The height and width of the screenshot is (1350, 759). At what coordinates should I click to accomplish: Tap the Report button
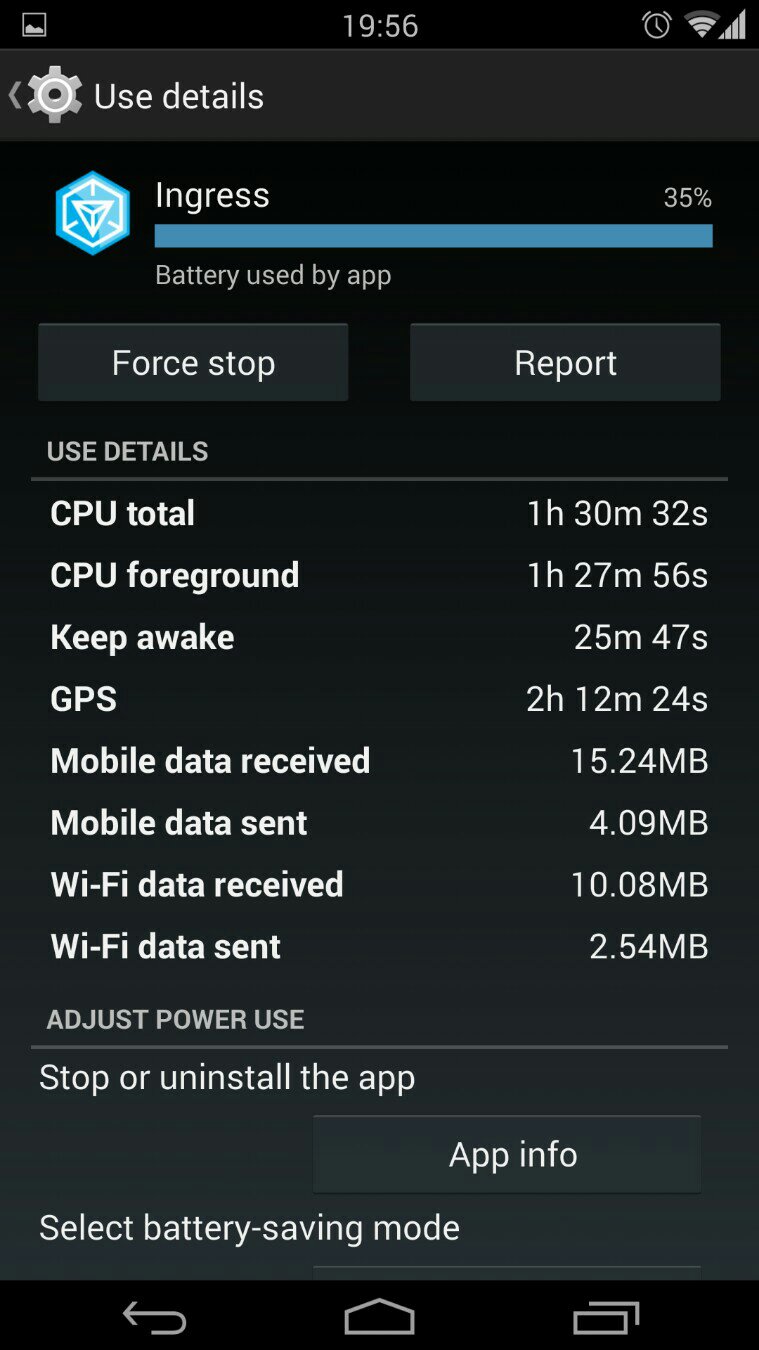tap(565, 363)
